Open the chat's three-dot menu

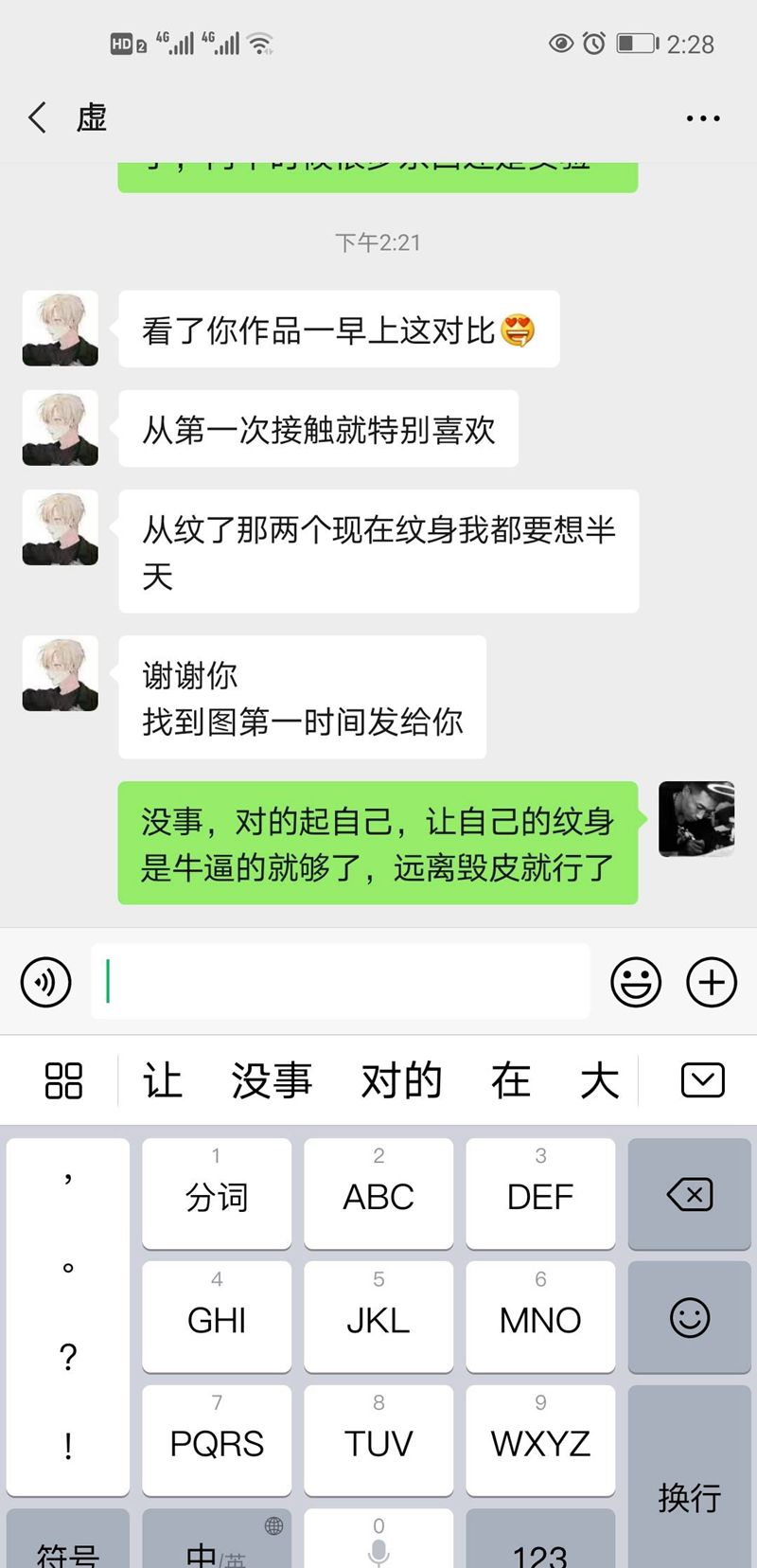pos(702,118)
